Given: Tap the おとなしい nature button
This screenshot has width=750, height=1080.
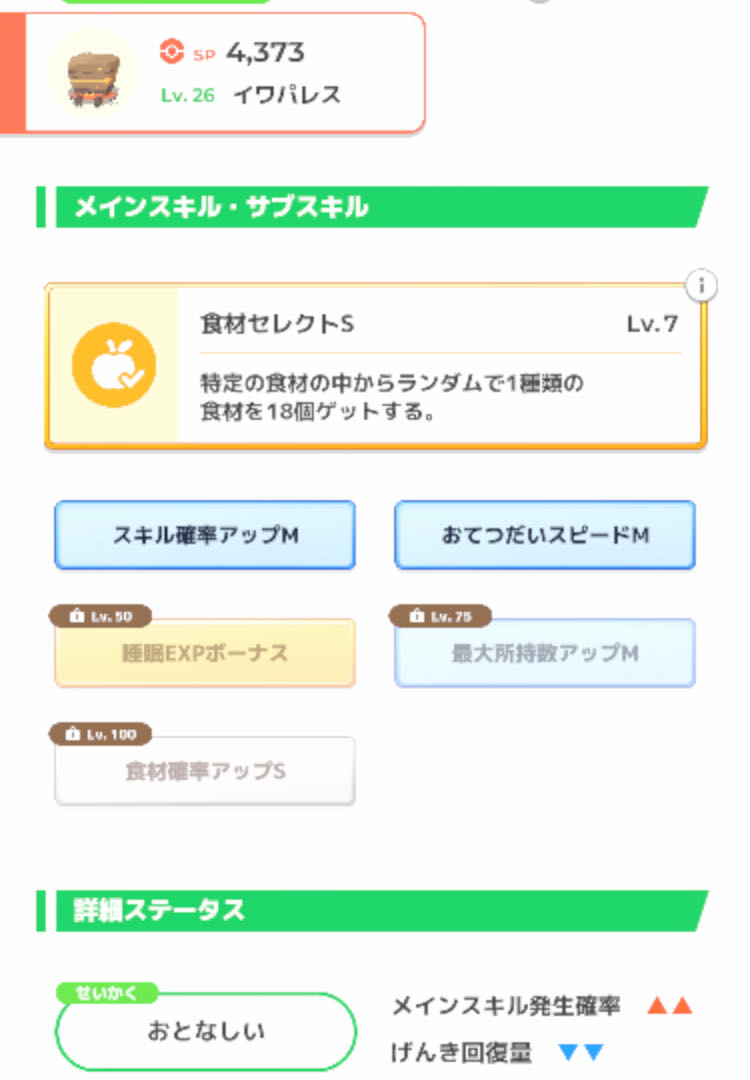Looking at the screenshot, I should pyautogui.click(x=206, y=1031).
